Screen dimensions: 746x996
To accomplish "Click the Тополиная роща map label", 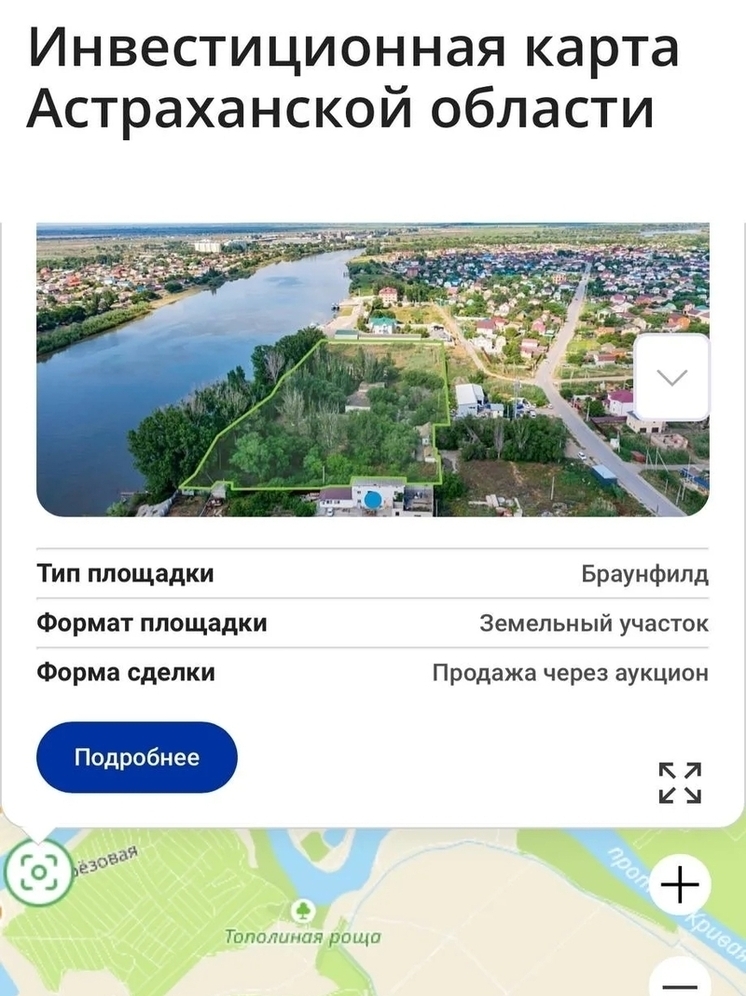I will (x=302, y=938).
